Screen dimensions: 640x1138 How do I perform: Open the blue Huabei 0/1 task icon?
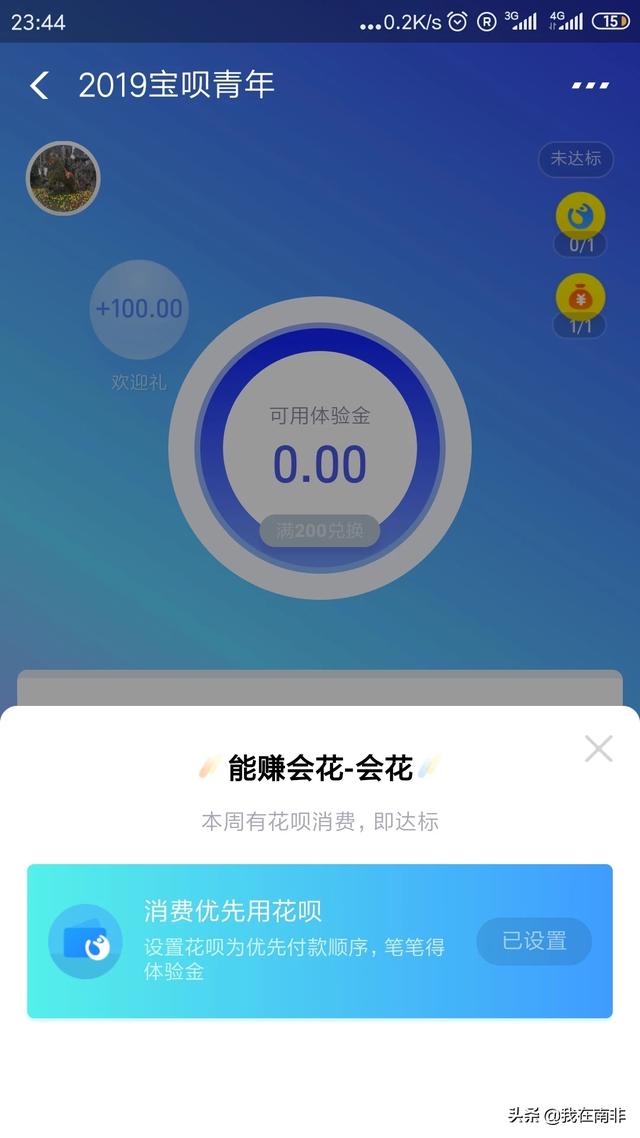click(580, 218)
